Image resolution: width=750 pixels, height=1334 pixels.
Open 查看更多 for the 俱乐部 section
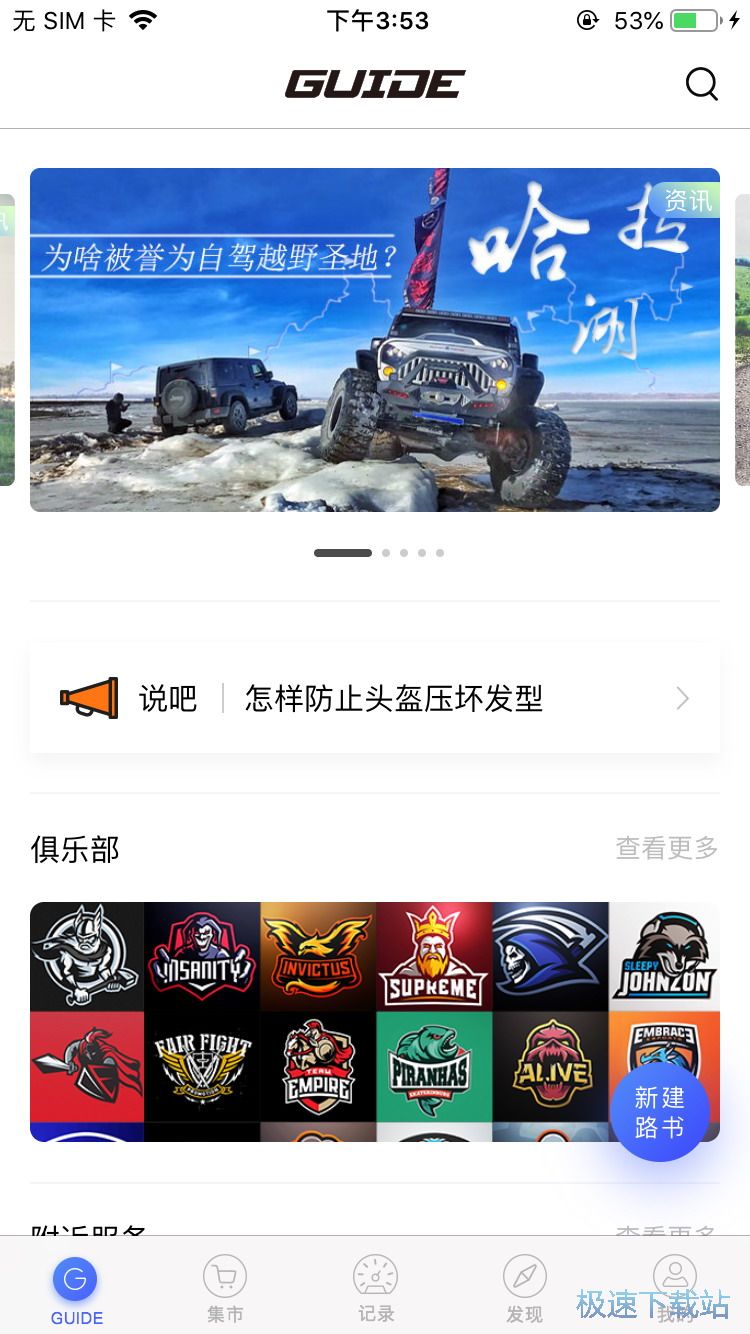point(666,848)
